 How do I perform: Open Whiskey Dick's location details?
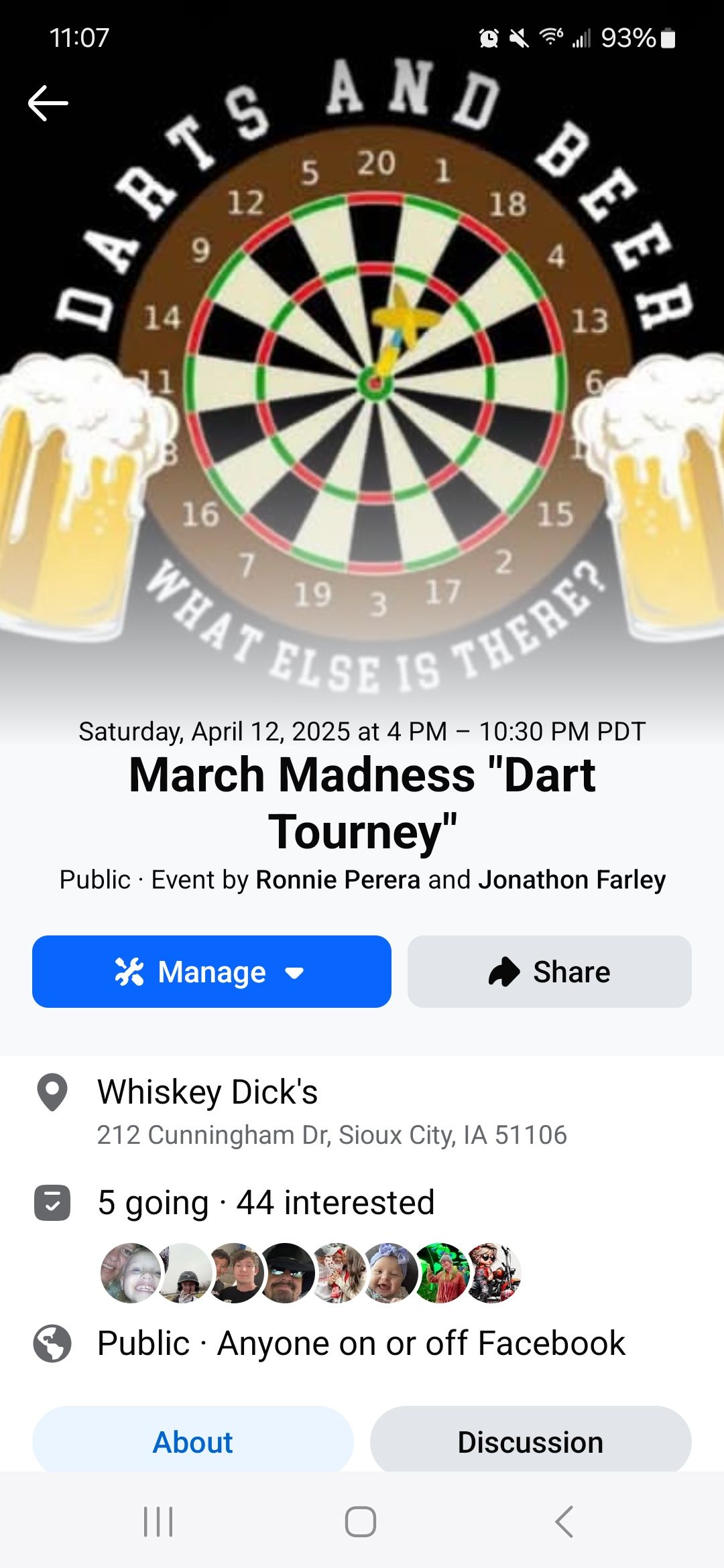[208, 1092]
